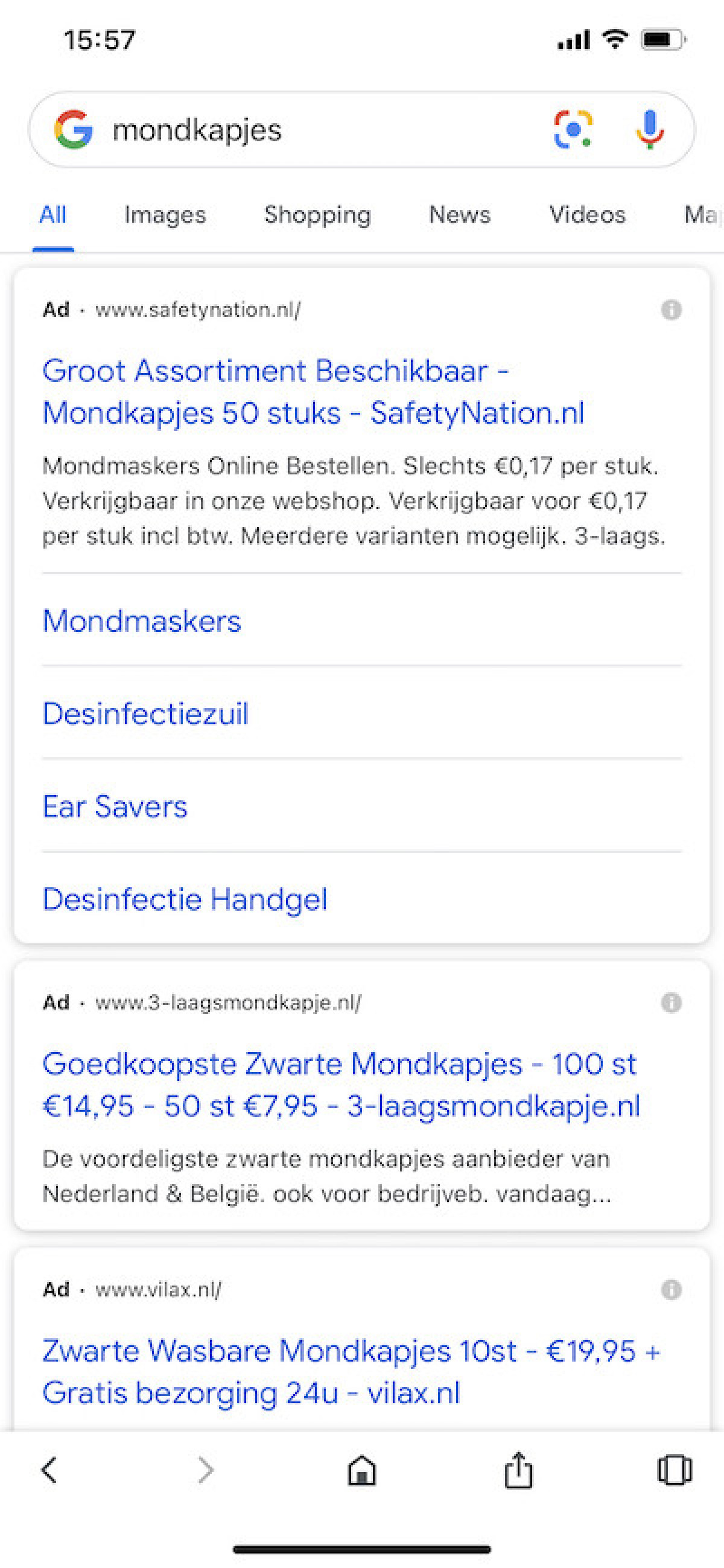The width and height of the screenshot is (724, 1568).
Task: Open Google Lens camera search
Action: tap(573, 129)
